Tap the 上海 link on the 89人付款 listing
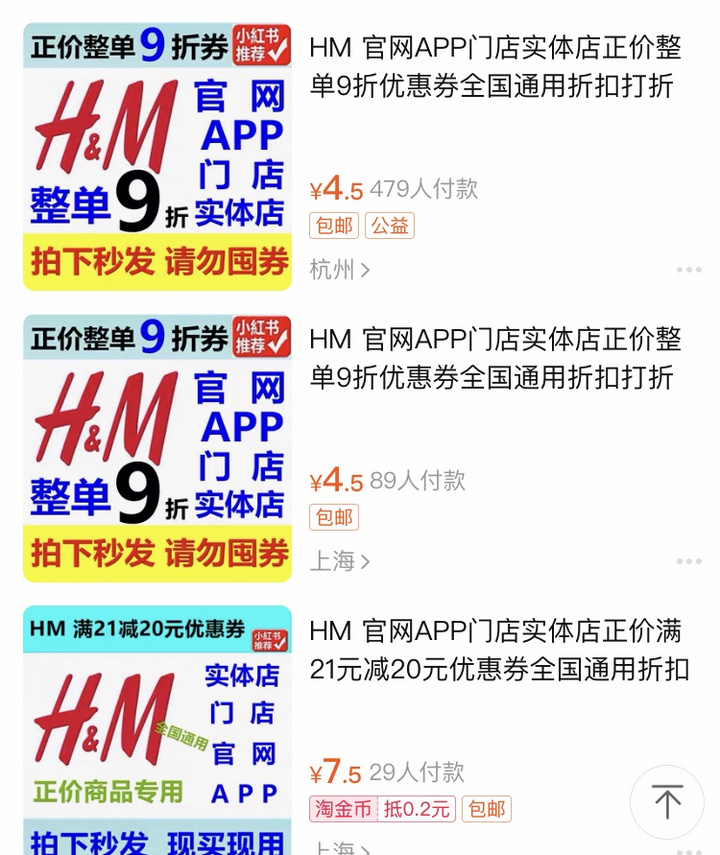The height and width of the screenshot is (855, 720). click(339, 562)
